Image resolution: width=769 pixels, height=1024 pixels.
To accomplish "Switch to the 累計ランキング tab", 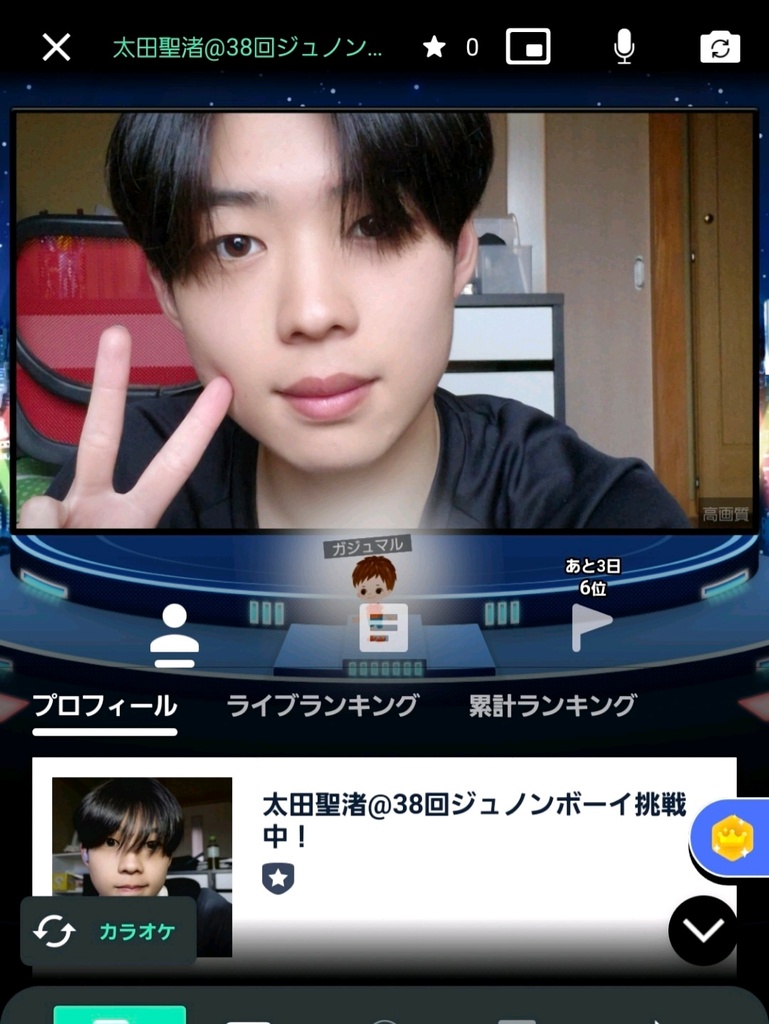I will 552,706.
